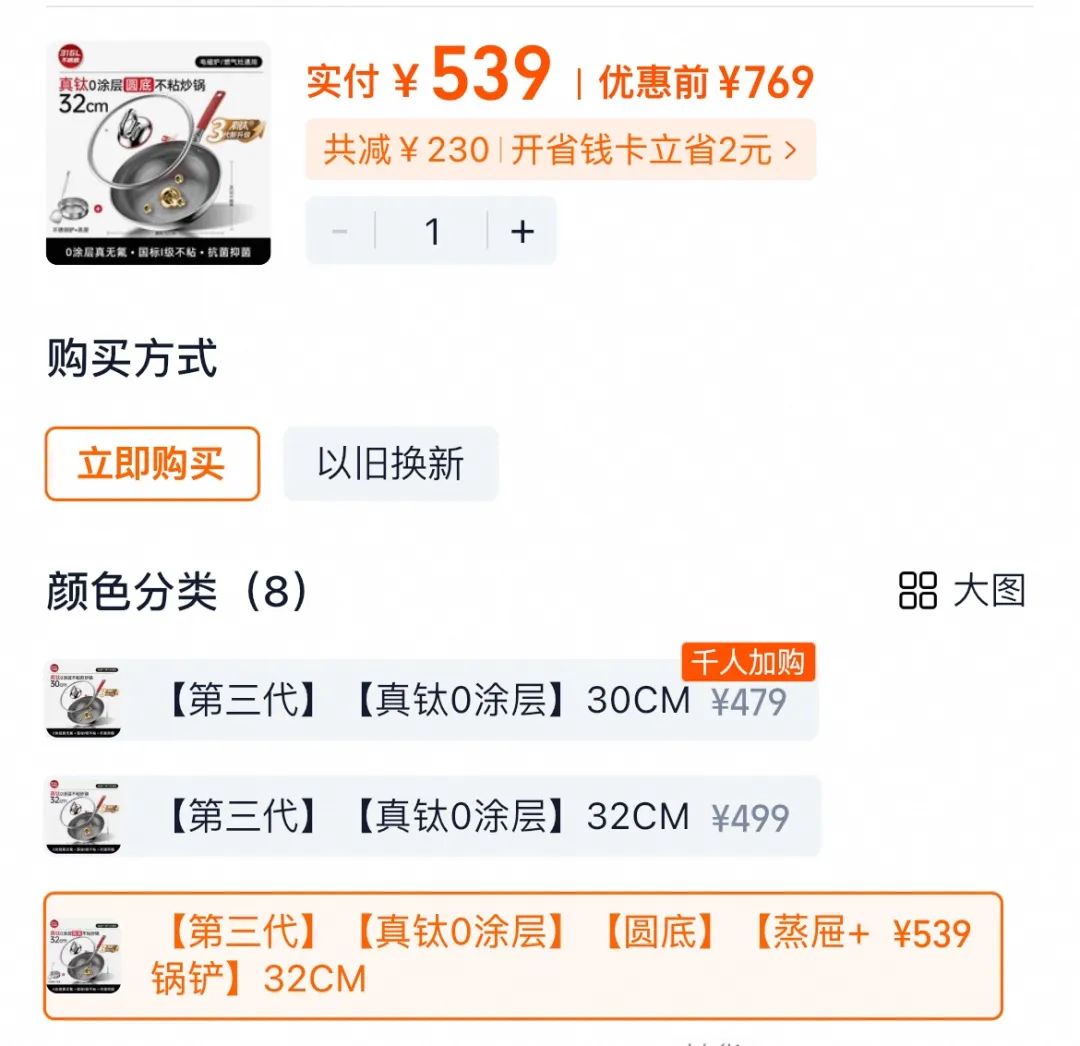Viewport: 1080px width, 1046px height.
Task: Increase quantity with the plus button
Action: (522, 232)
